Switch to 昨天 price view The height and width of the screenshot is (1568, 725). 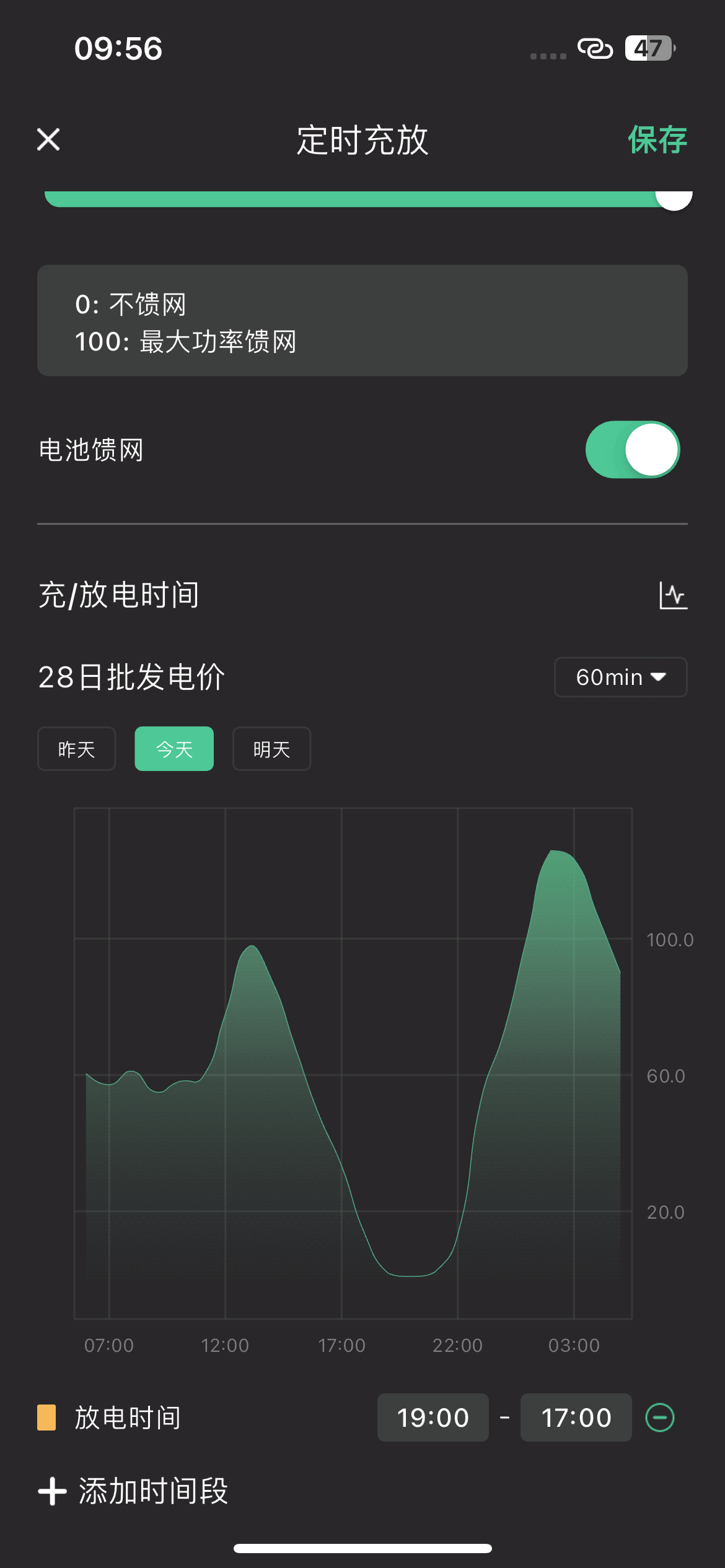[x=77, y=749]
